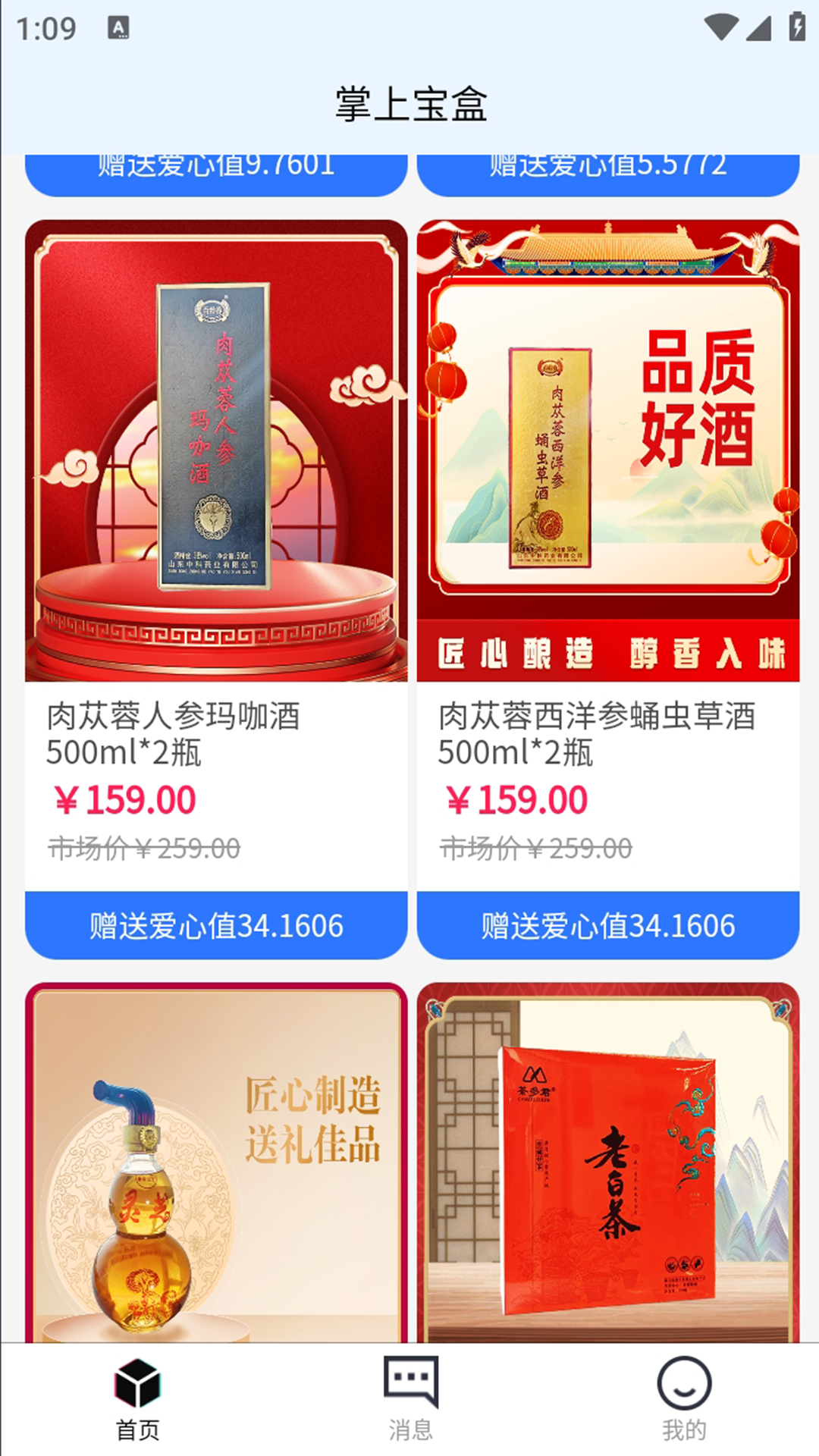This screenshot has width=819, height=1456.
Task: Tap the 赠送爱心值5.5772 button
Action: 608,173
